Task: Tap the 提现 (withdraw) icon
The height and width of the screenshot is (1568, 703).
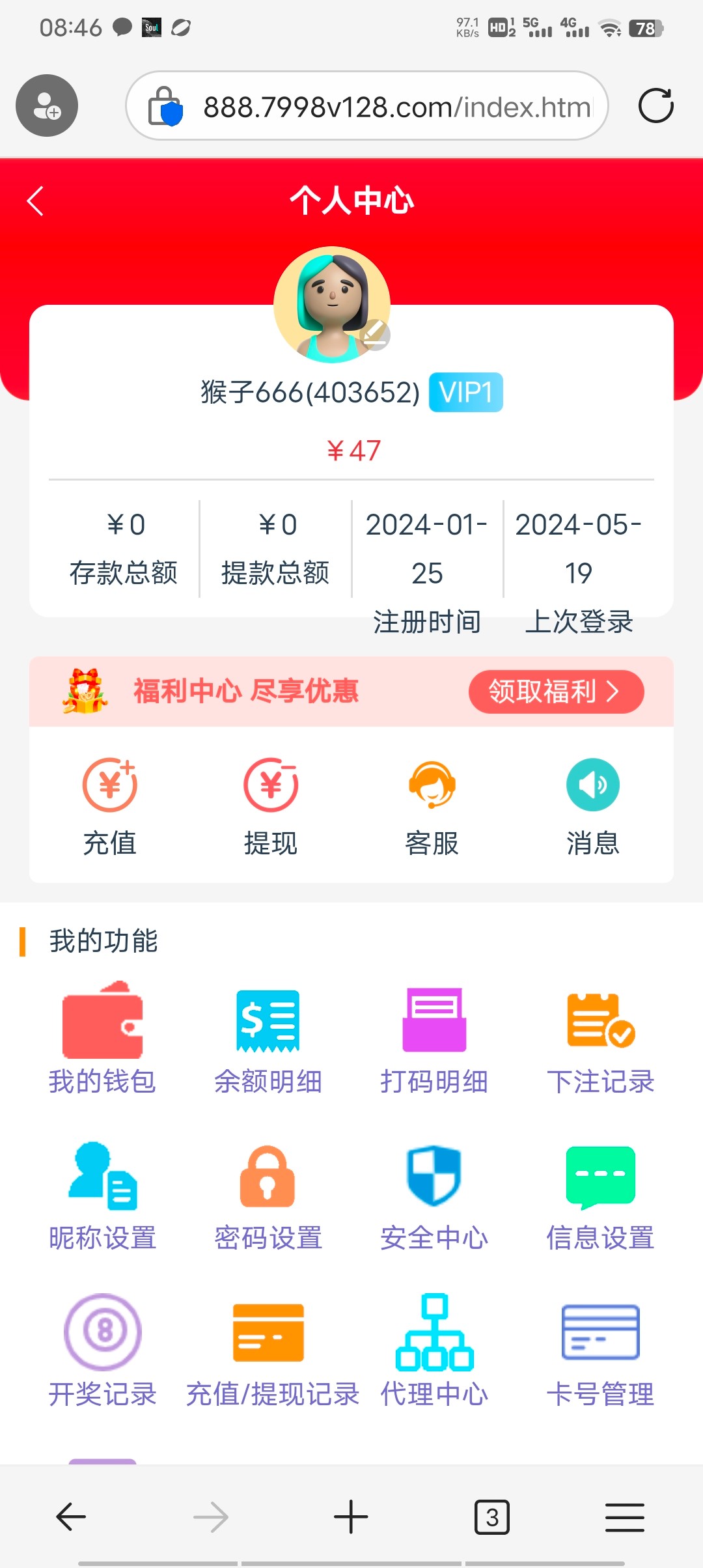Action: [x=271, y=785]
